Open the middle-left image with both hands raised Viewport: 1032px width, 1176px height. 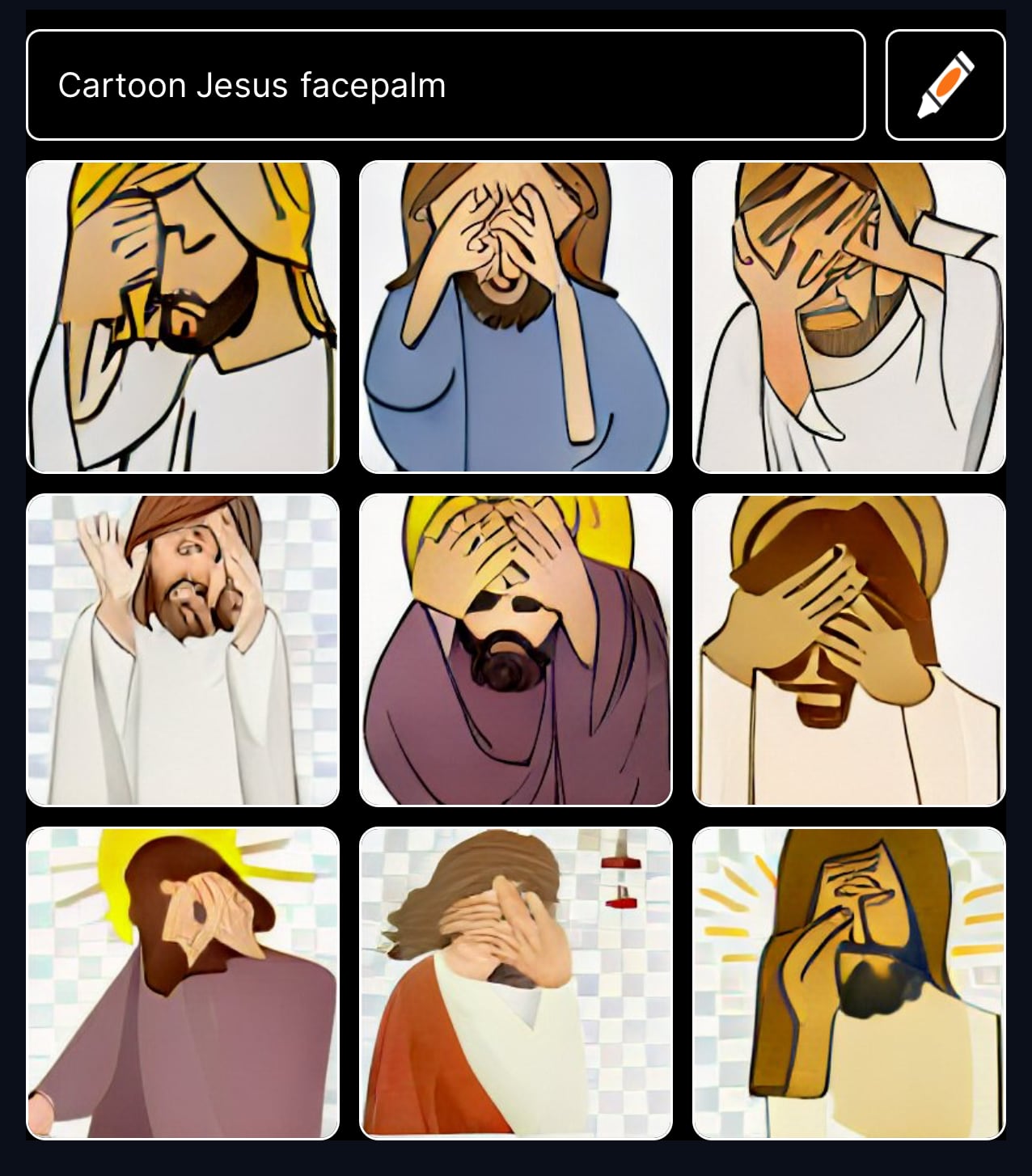click(x=182, y=651)
